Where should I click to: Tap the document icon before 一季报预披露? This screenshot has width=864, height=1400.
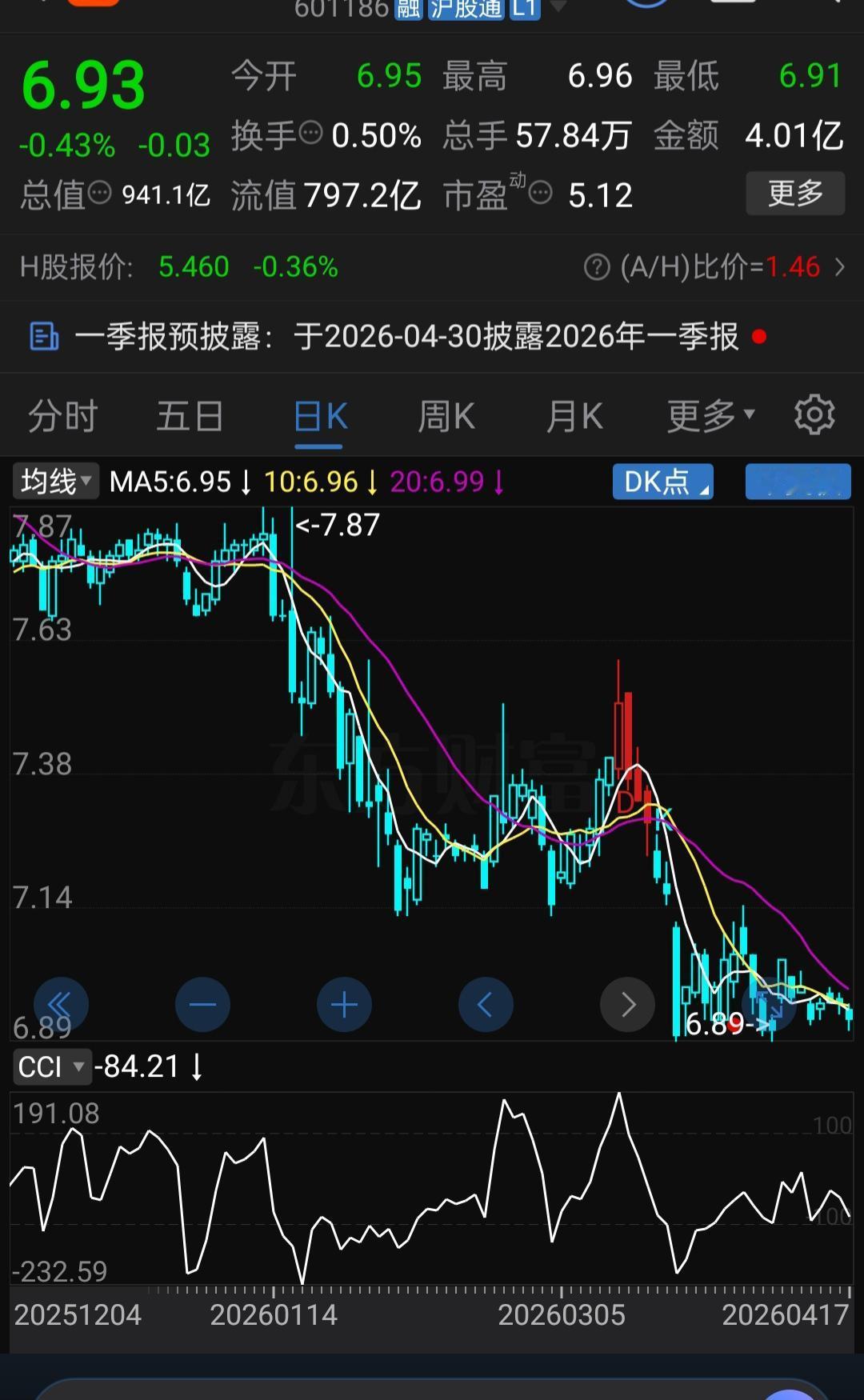[x=43, y=336]
